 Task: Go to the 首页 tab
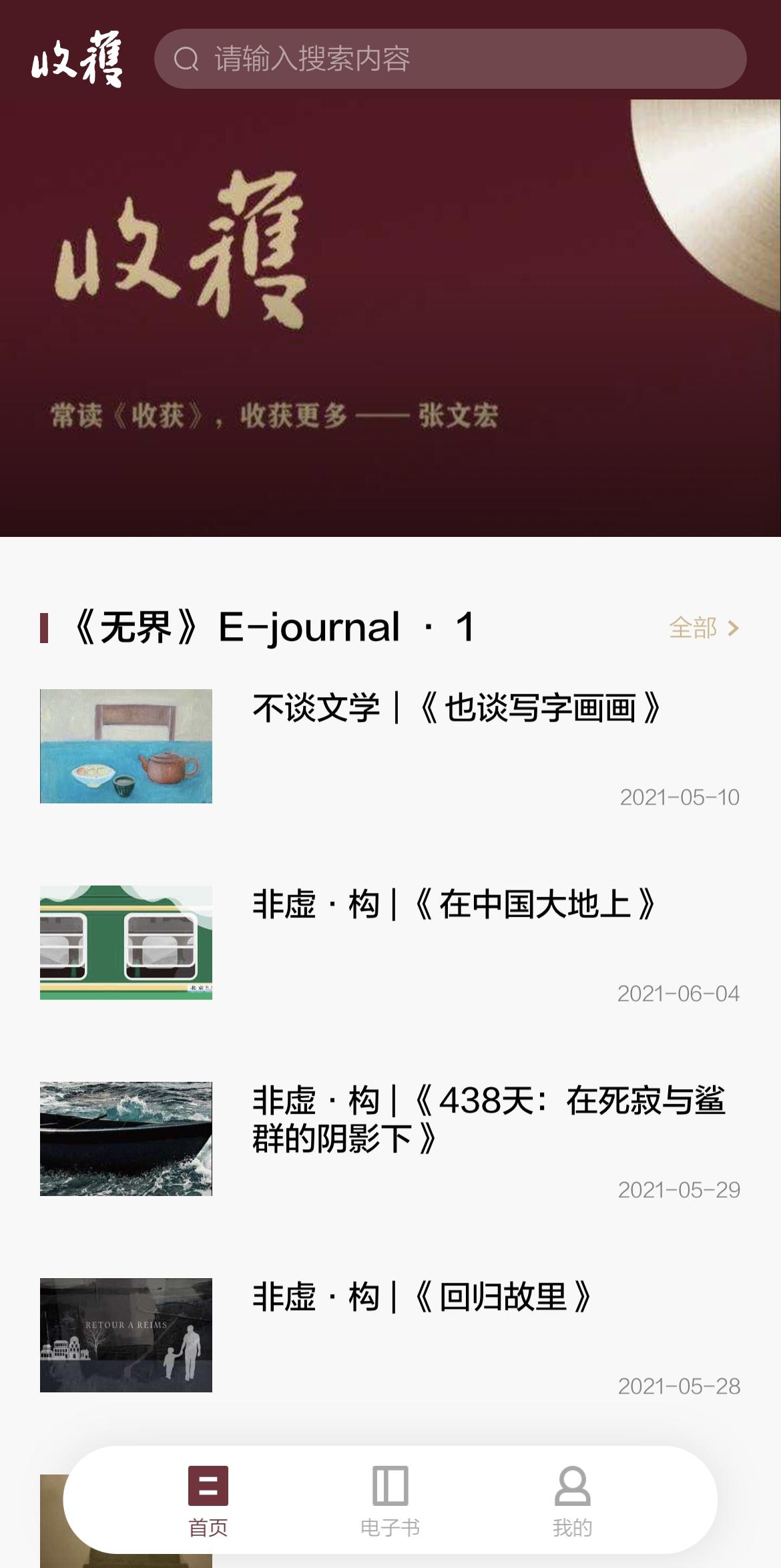point(208,1499)
